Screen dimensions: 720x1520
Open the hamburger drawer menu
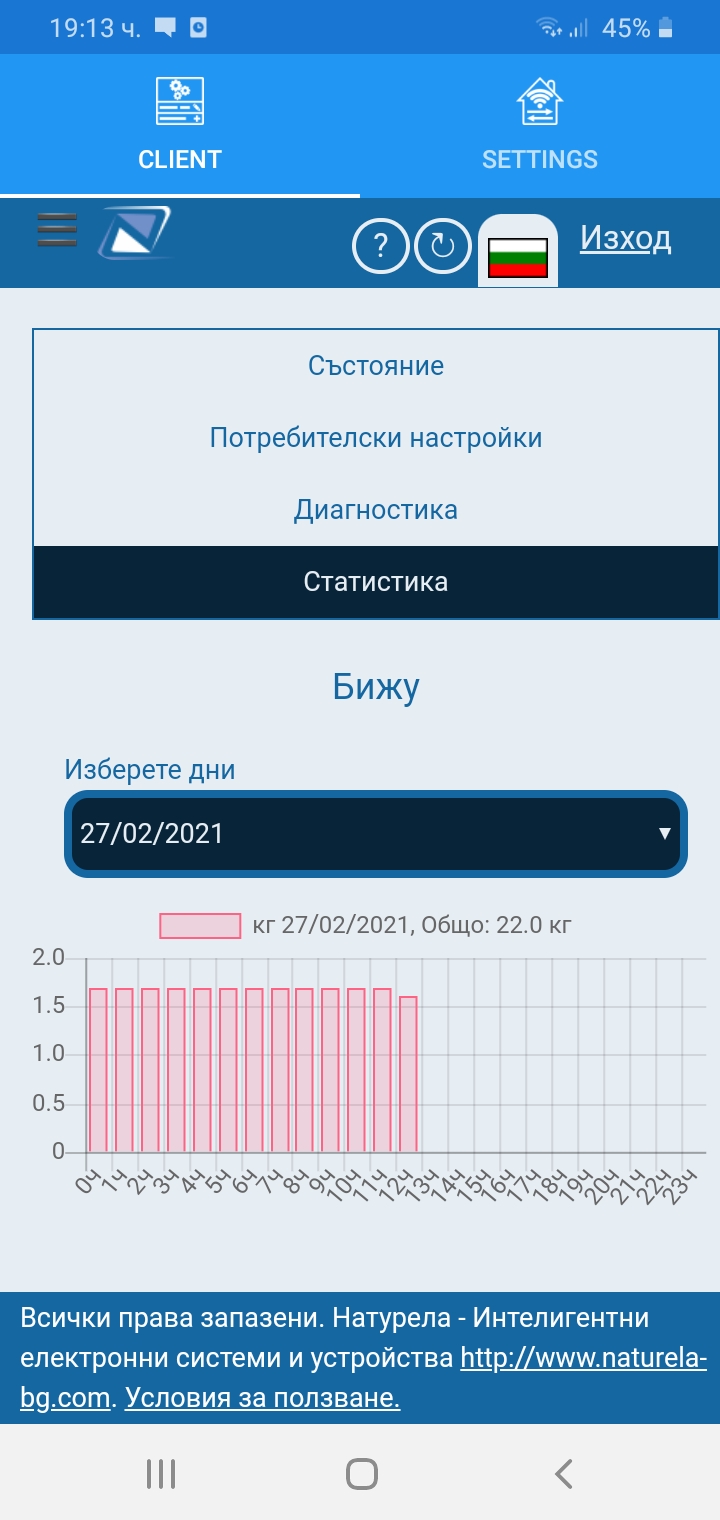click(57, 229)
